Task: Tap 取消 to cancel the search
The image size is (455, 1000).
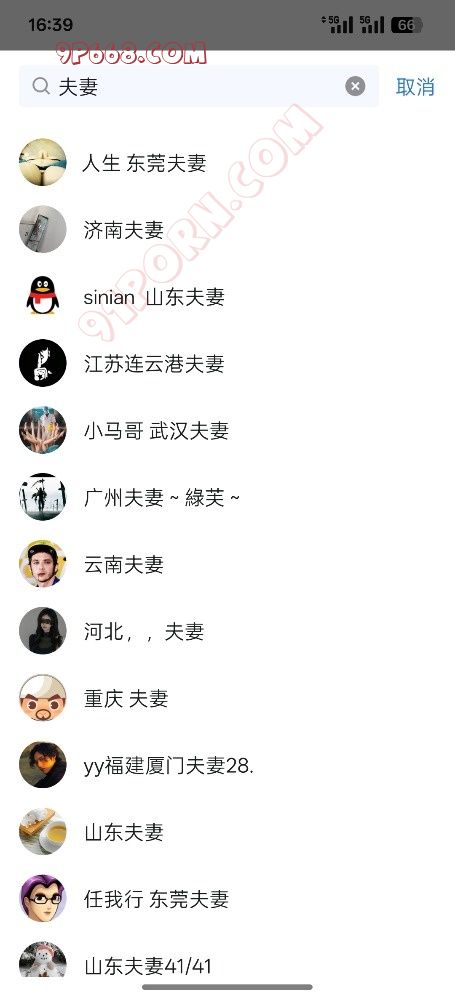Action: tap(415, 87)
